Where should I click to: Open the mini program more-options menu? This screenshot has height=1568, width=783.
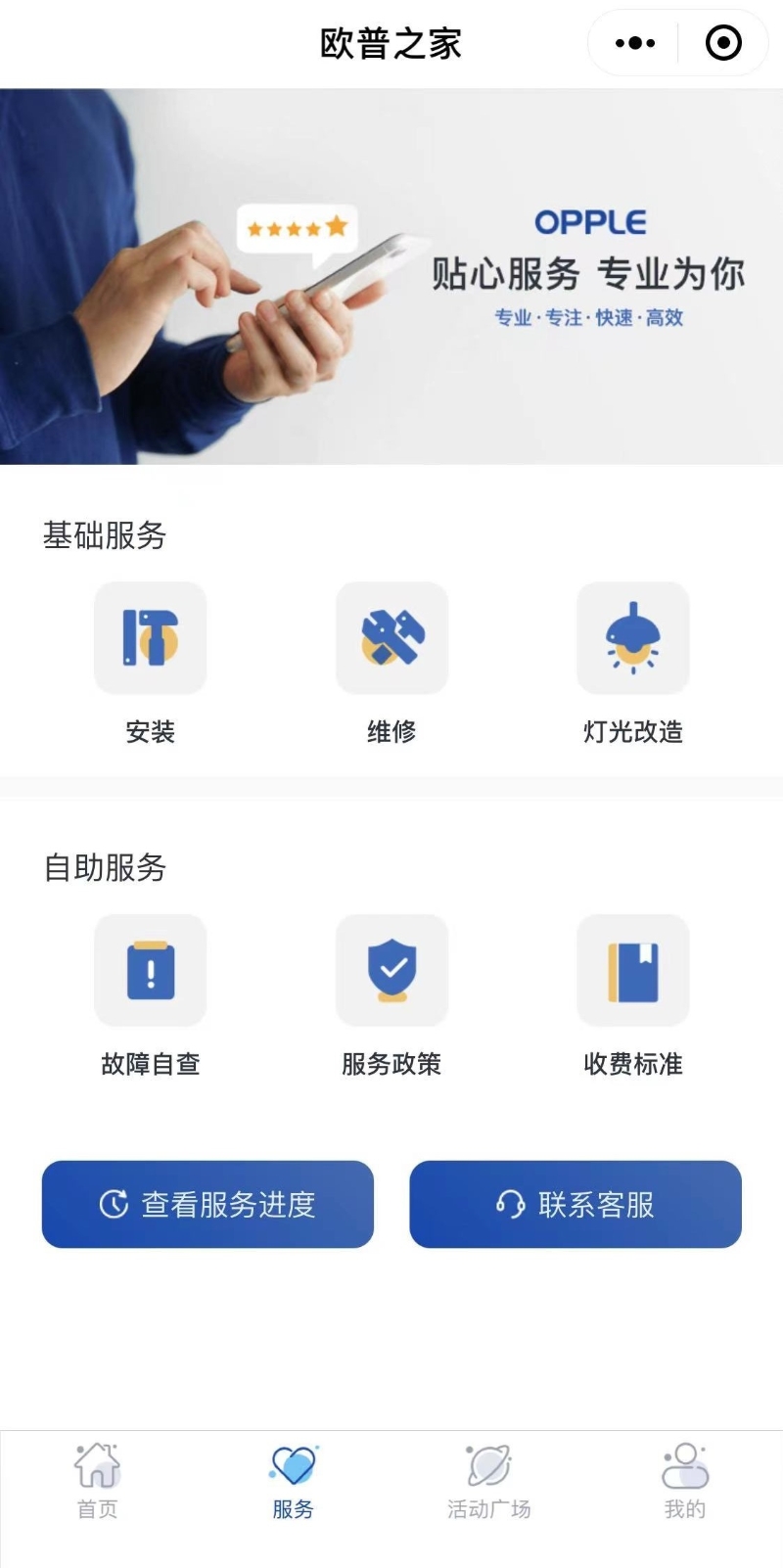click(634, 43)
